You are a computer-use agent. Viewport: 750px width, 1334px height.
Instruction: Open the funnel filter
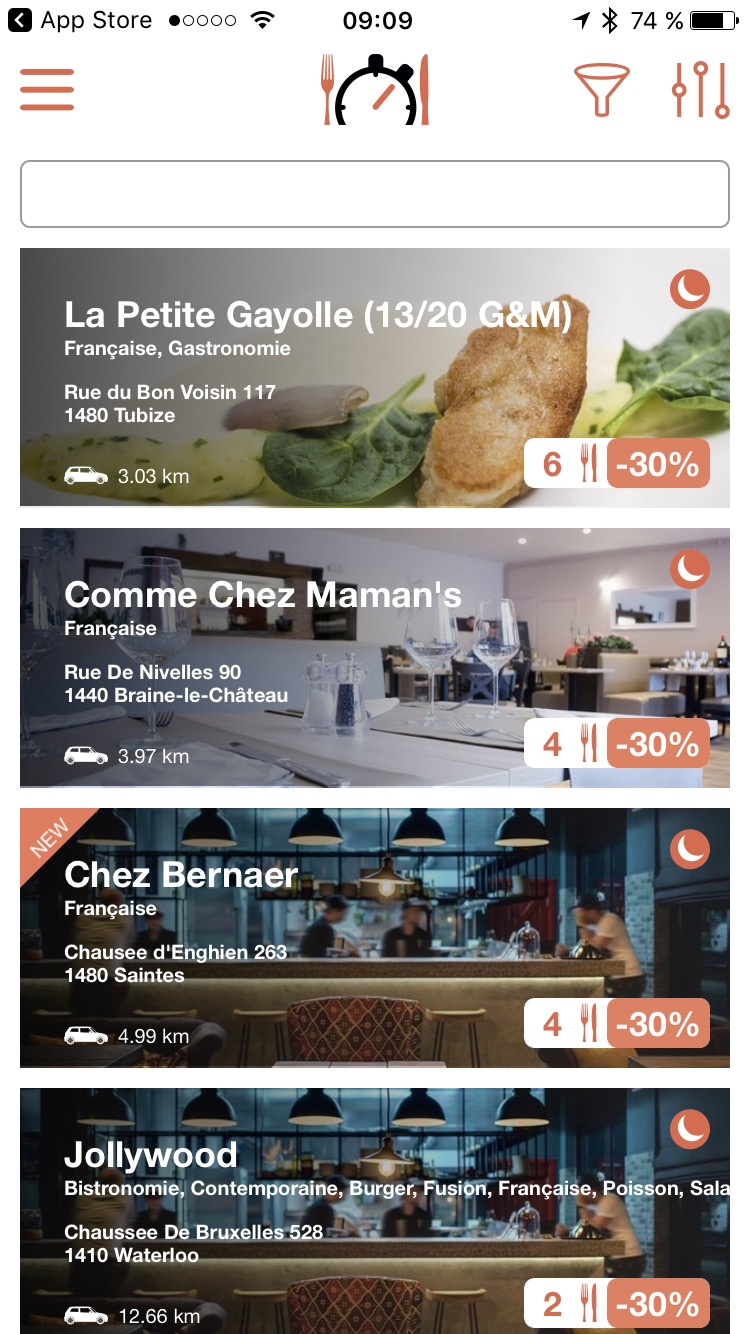(x=601, y=90)
